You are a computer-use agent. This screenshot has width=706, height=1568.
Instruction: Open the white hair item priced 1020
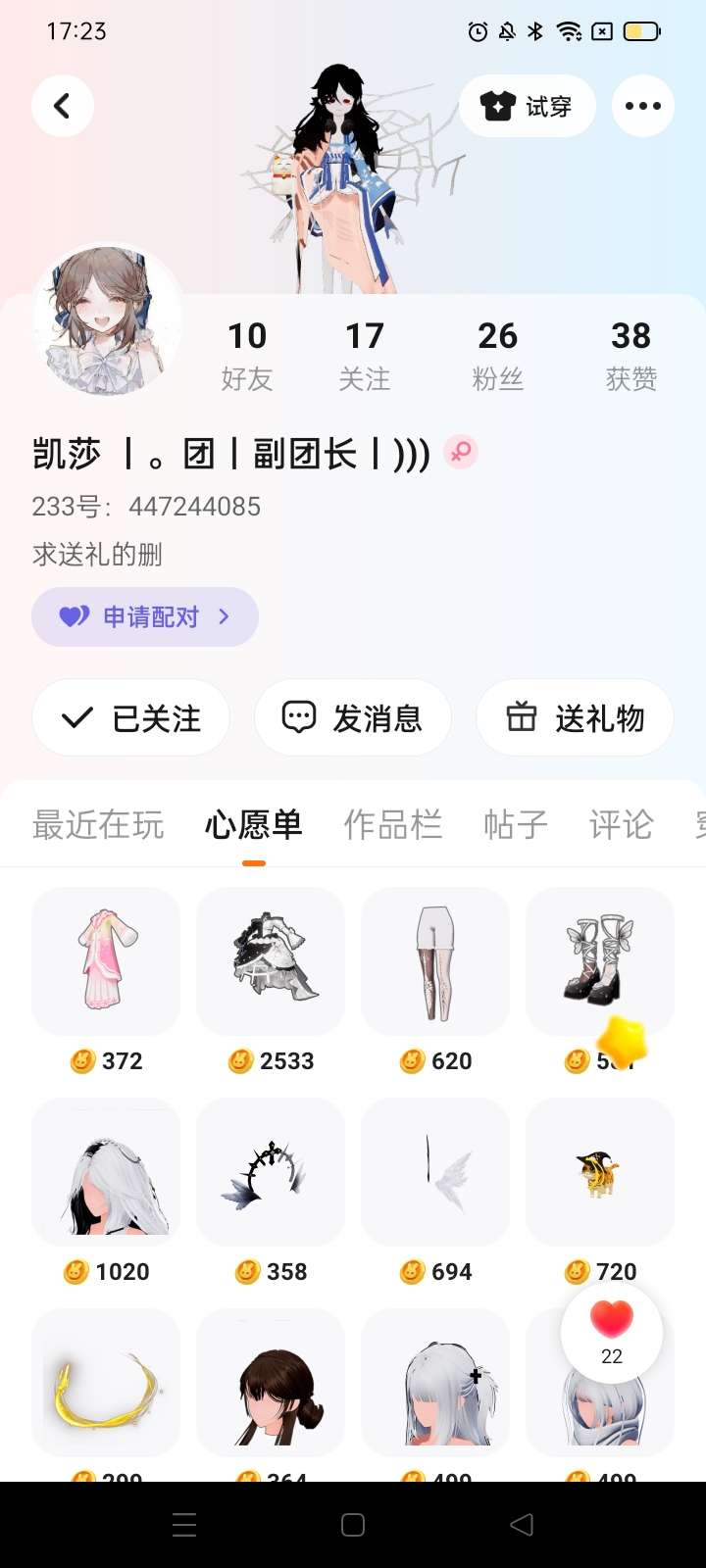click(x=106, y=1172)
